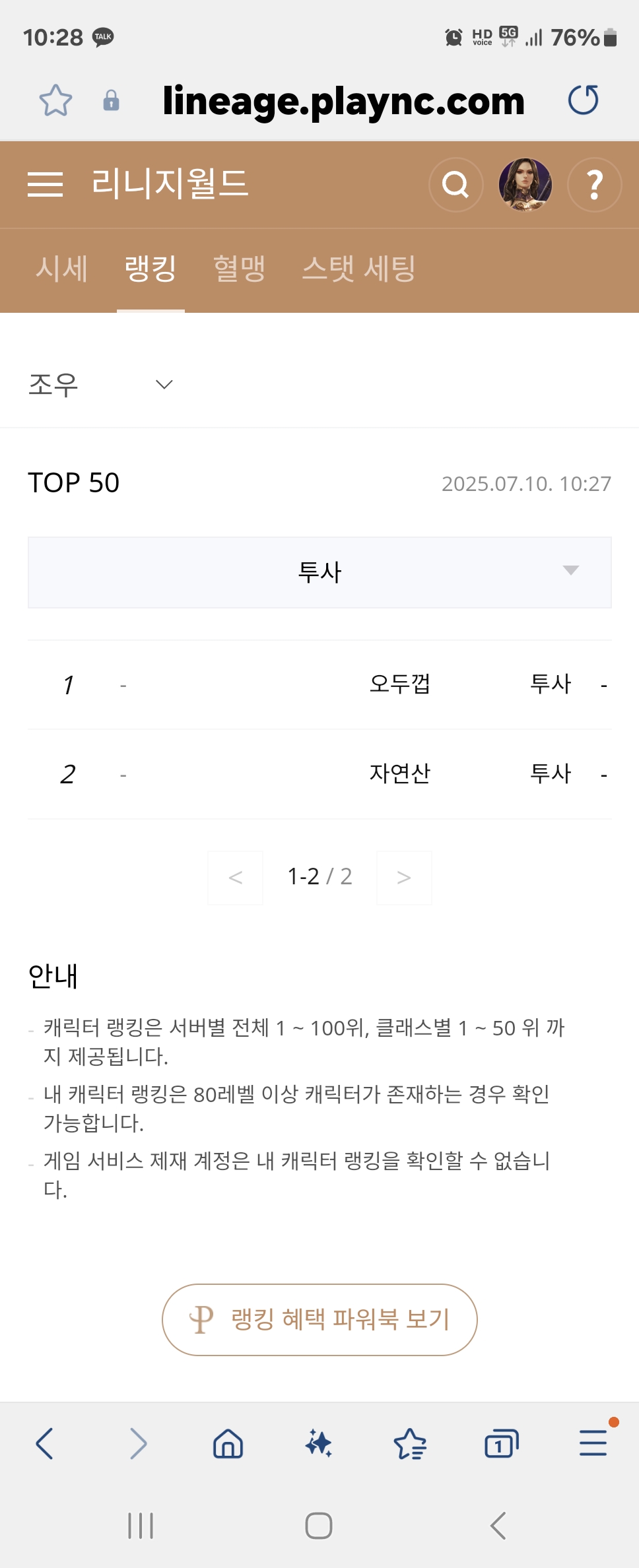Toggle the bookmarks star in bottom toolbar
The width and height of the screenshot is (639, 1568).
[411, 1442]
